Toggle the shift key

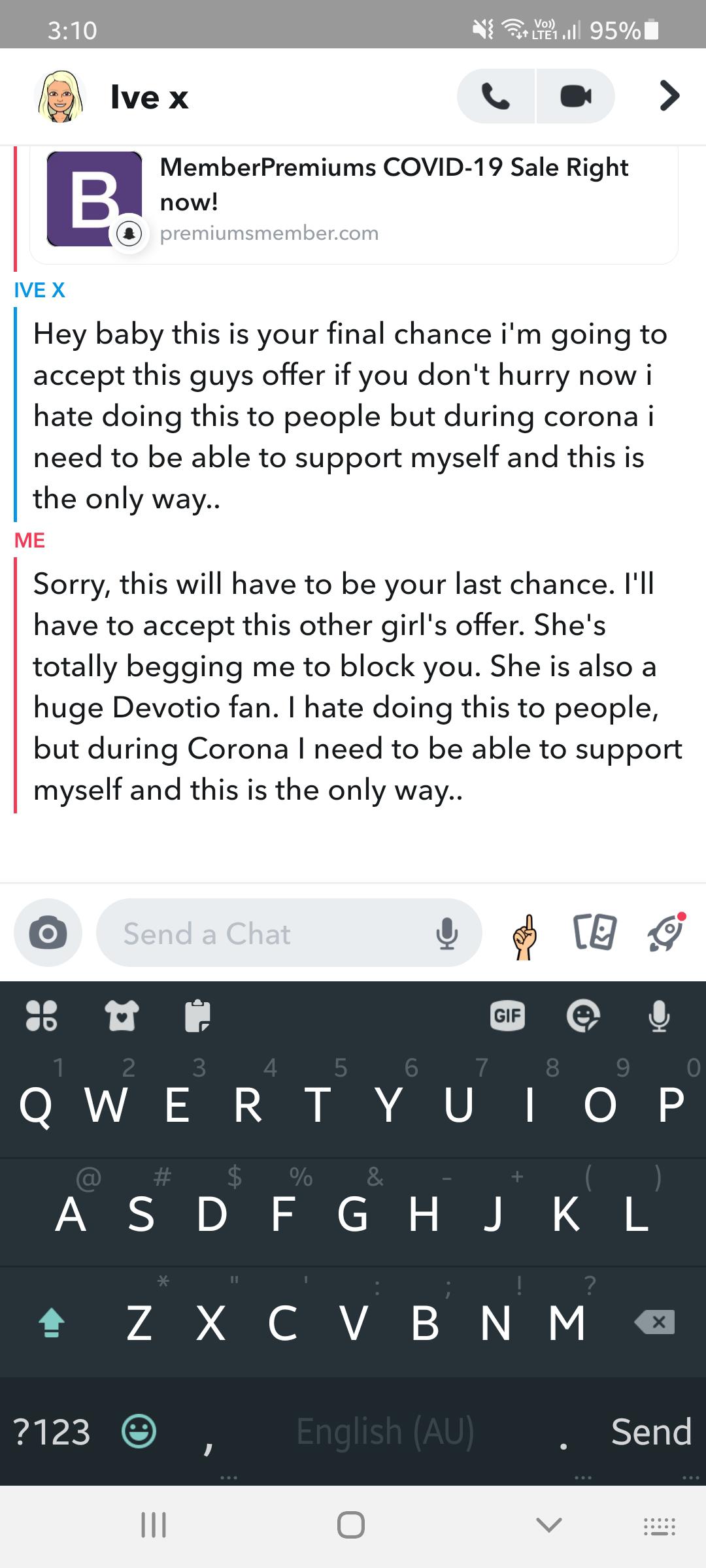52,1323
